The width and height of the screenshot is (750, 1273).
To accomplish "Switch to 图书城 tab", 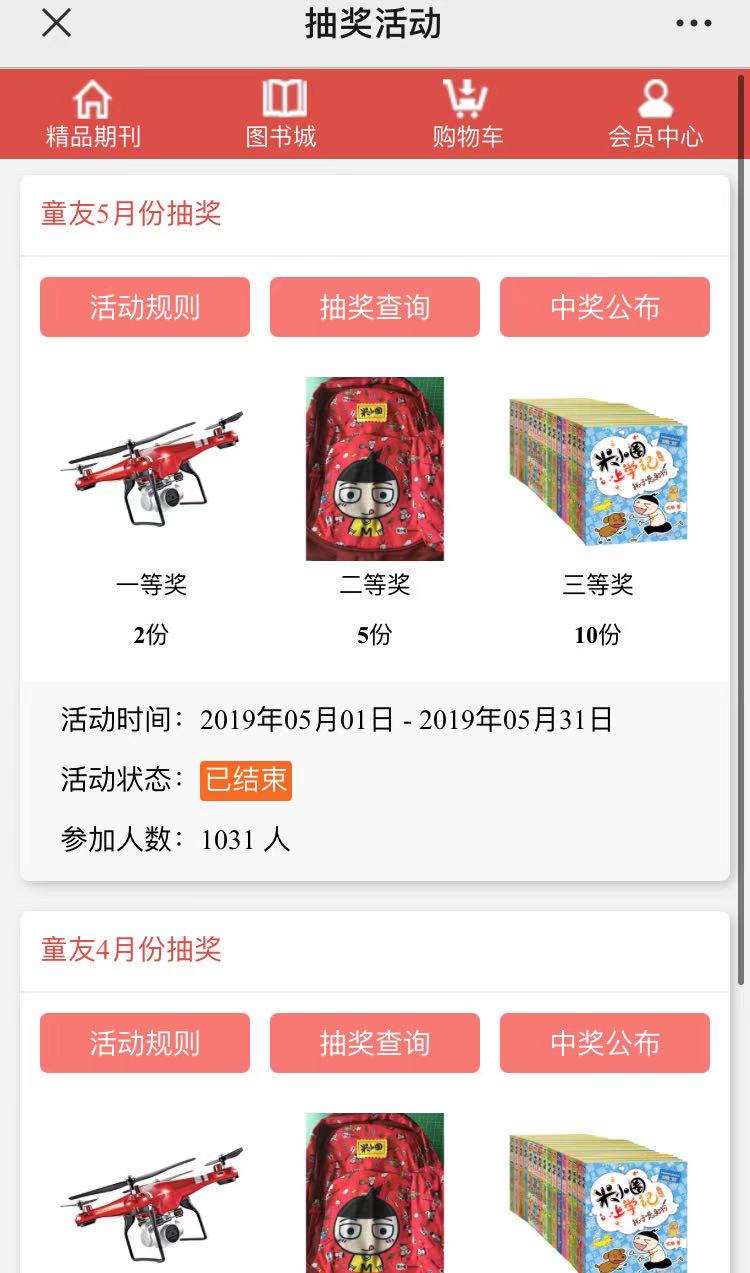I will click(x=281, y=115).
